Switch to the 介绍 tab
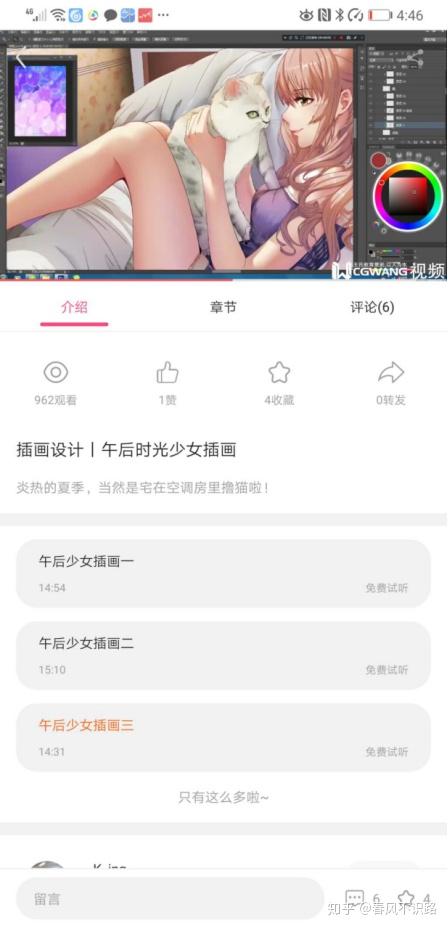Image resolution: width=448 pixels, height=929 pixels. click(x=74, y=307)
